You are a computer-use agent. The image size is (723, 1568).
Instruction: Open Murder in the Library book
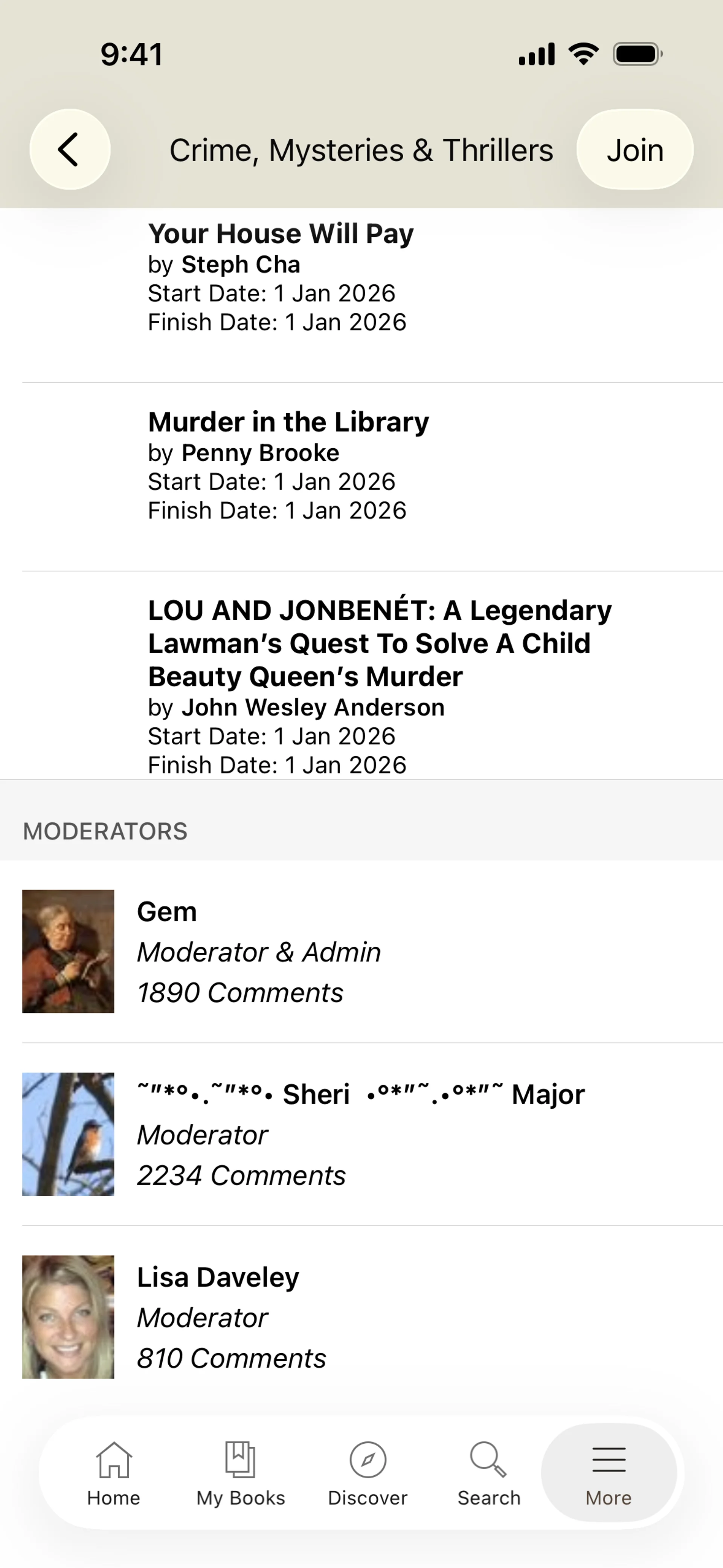coord(288,422)
